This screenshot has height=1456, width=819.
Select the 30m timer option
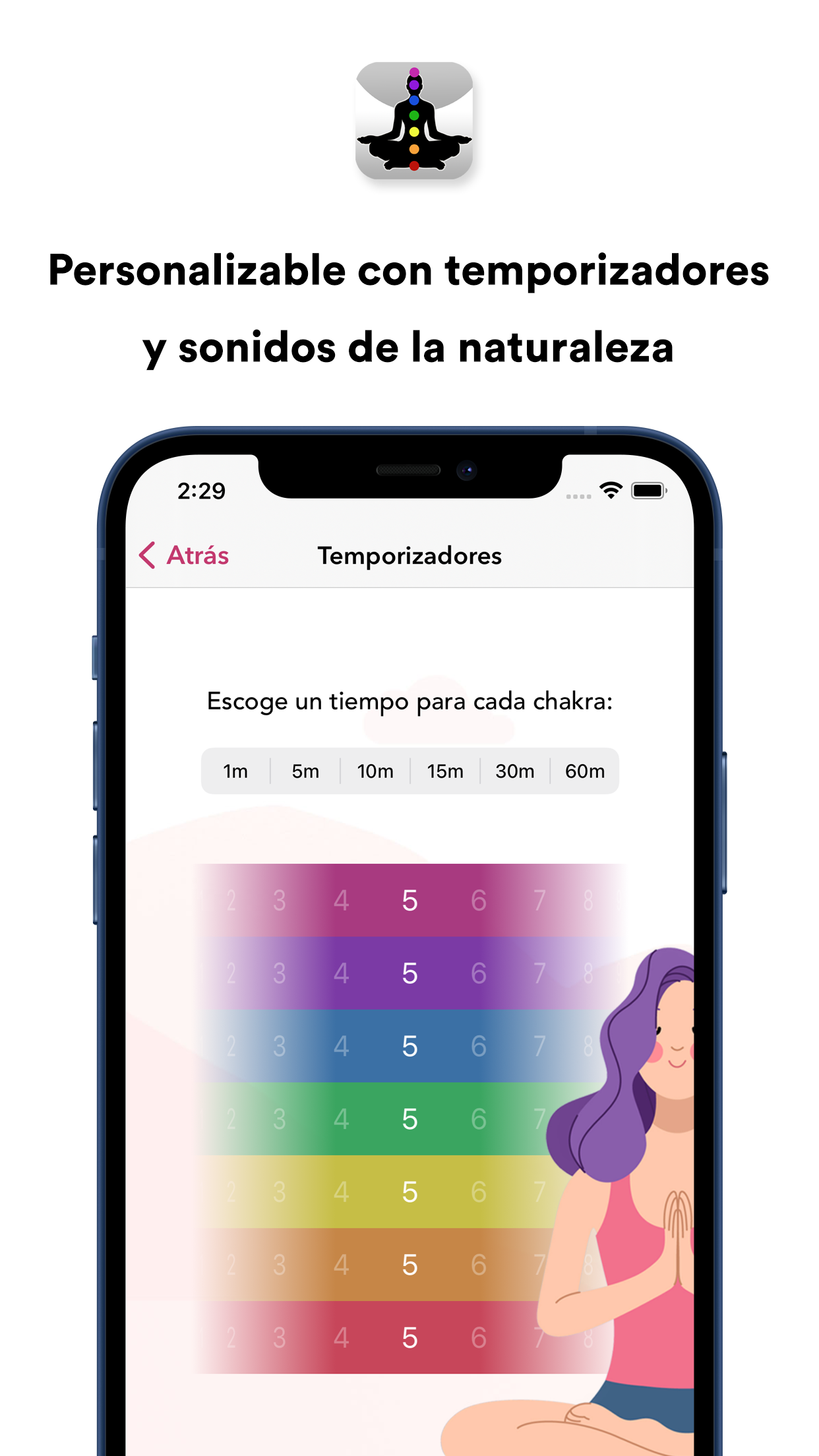point(515,771)
